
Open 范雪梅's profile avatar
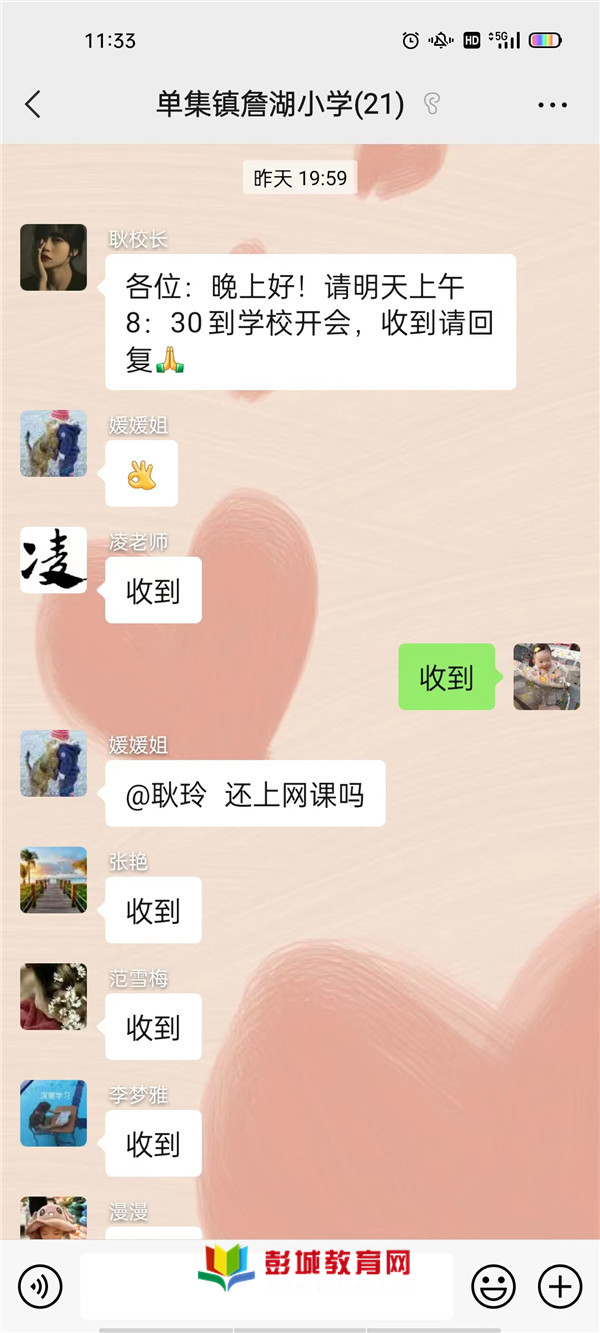[54, 997]
